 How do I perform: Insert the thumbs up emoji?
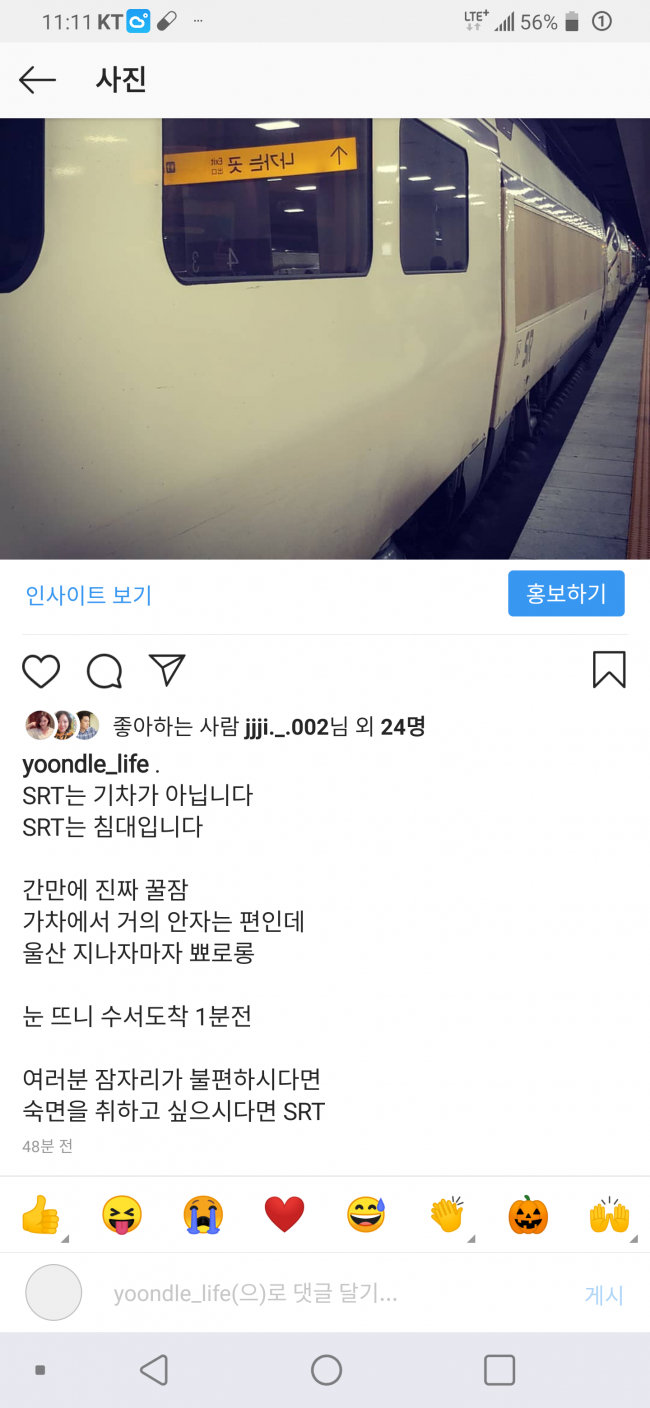click(x=41, y=1215)
